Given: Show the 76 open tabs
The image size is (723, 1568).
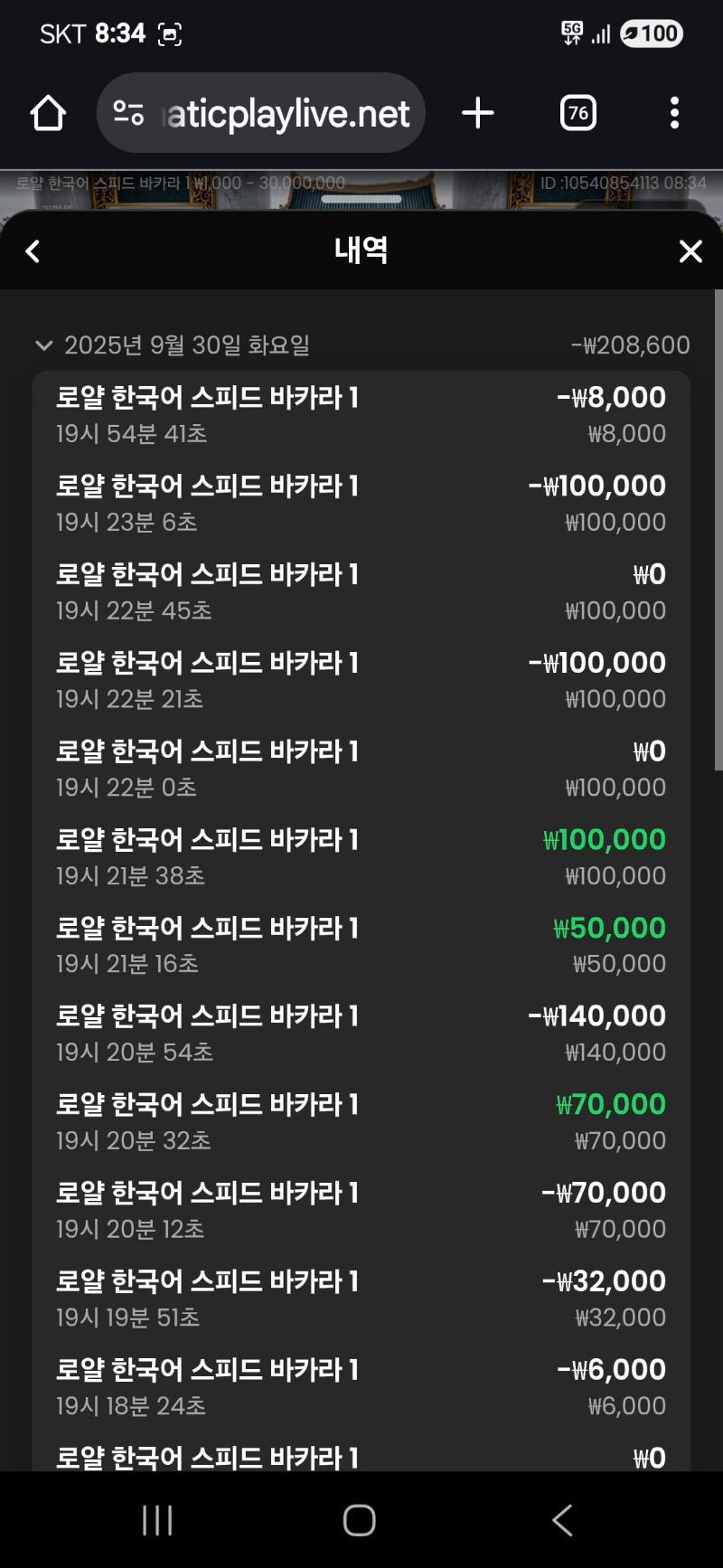Looking at the screenshot, I should pyautogui.click(x=578, y=113).
